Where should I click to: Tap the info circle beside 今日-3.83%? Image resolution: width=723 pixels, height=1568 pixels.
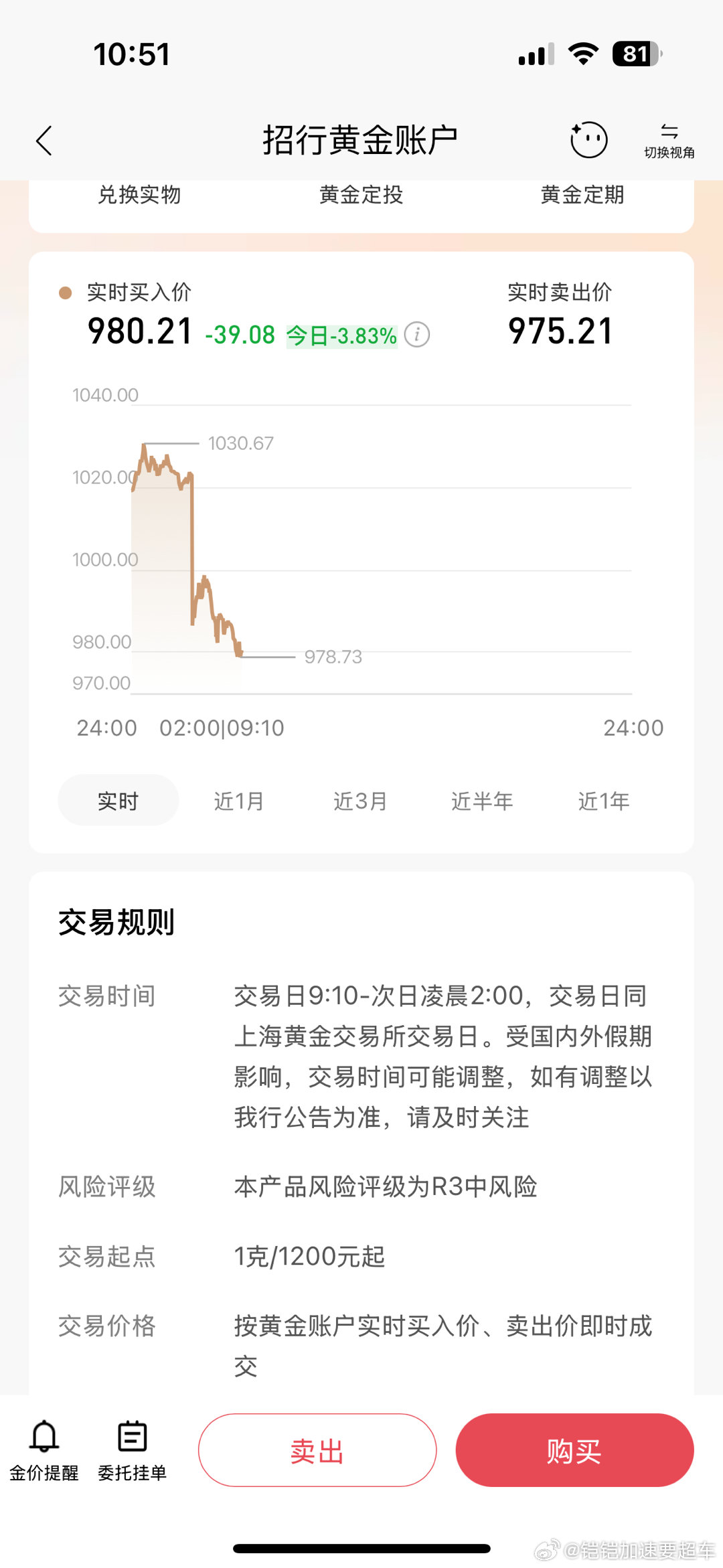pyautogui.click(x=416, y=335)
